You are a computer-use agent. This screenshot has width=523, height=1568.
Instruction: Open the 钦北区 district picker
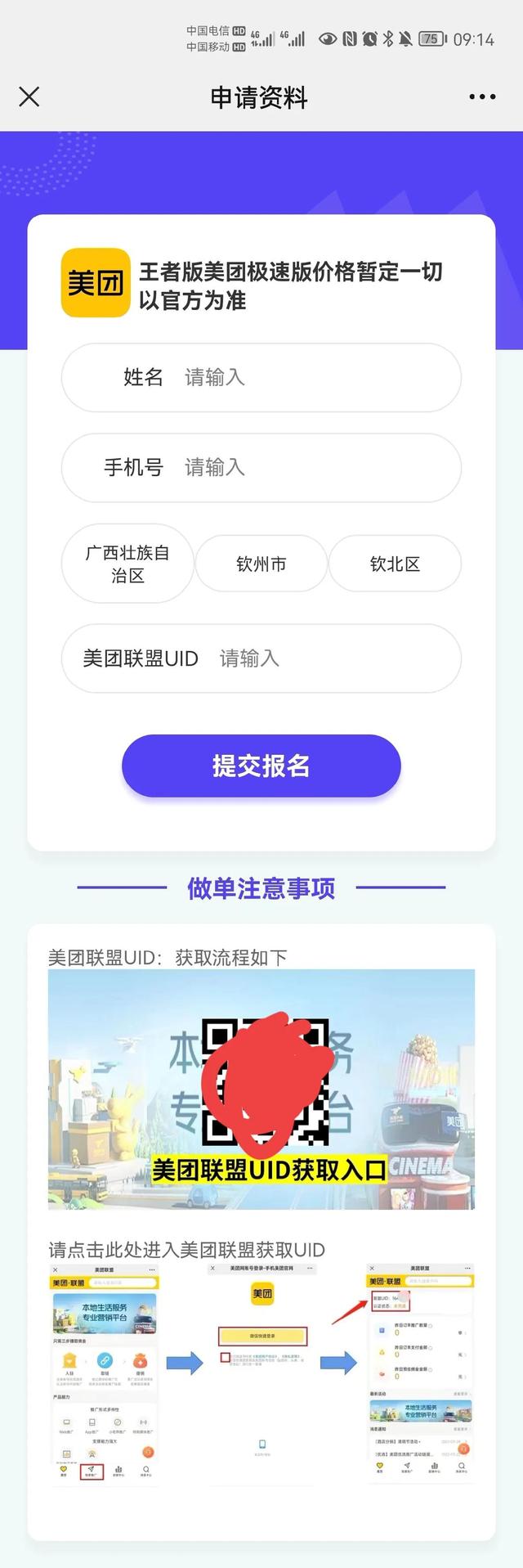click(395, 564)
